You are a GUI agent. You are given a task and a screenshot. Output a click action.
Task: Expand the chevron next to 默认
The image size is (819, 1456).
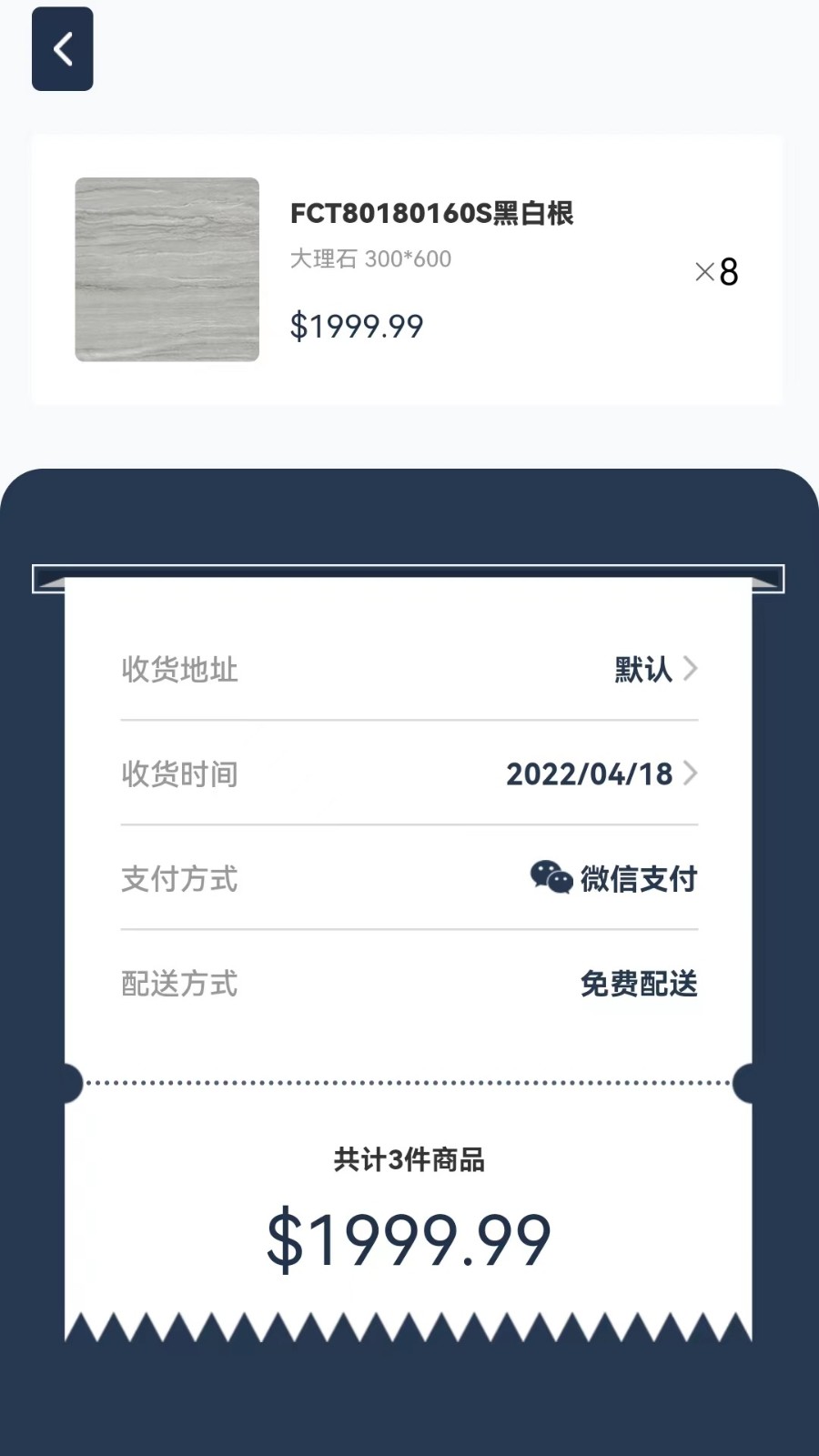(692, 670)
